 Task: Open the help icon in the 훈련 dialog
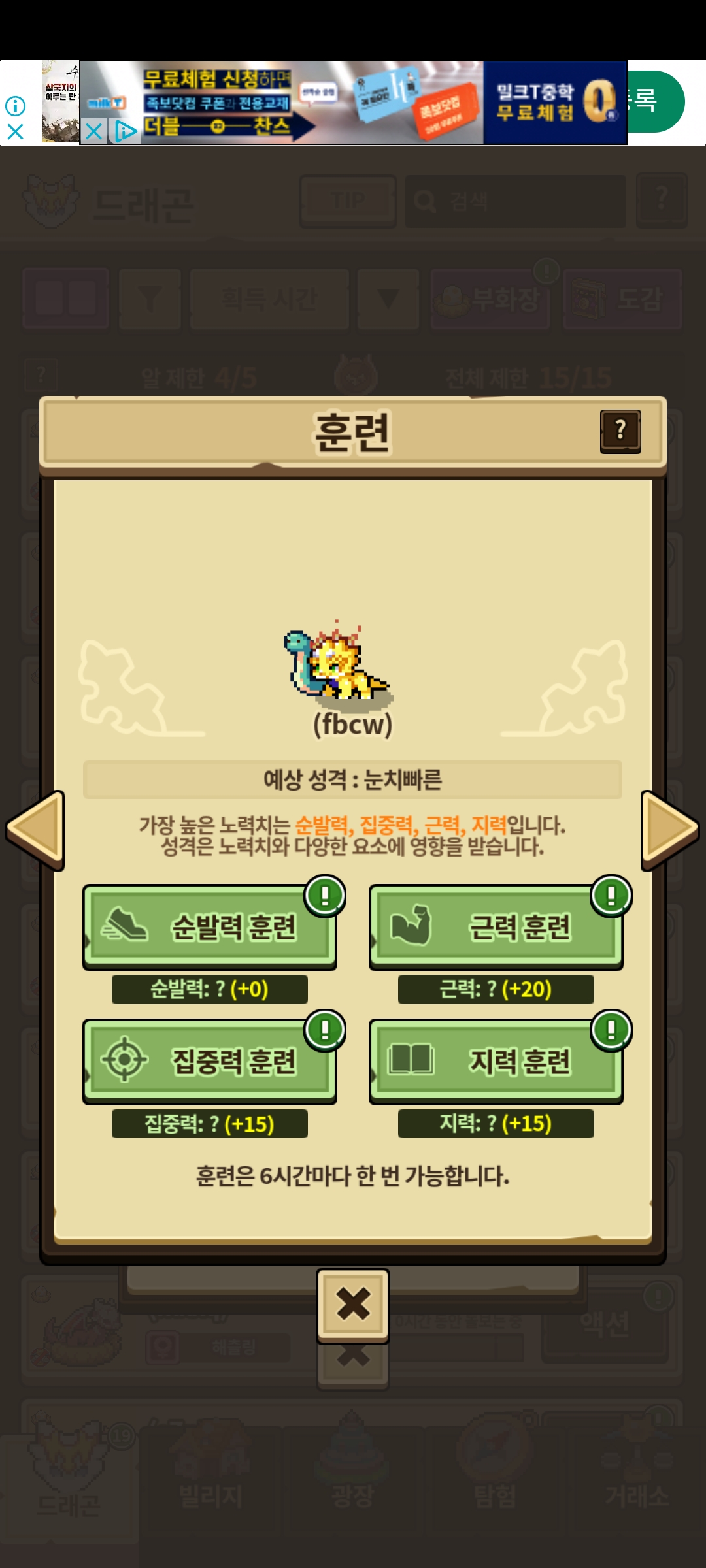click(x=620, y=431)
